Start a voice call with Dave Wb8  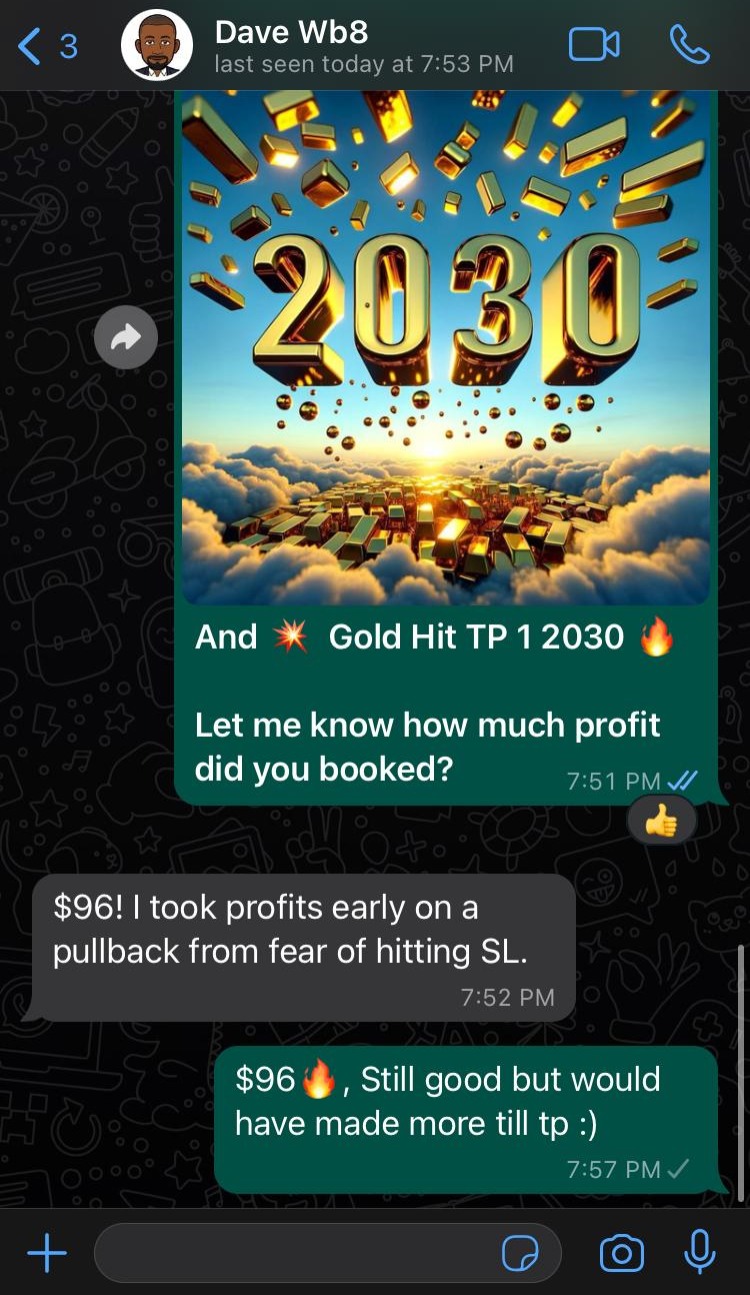coord(689,45)
